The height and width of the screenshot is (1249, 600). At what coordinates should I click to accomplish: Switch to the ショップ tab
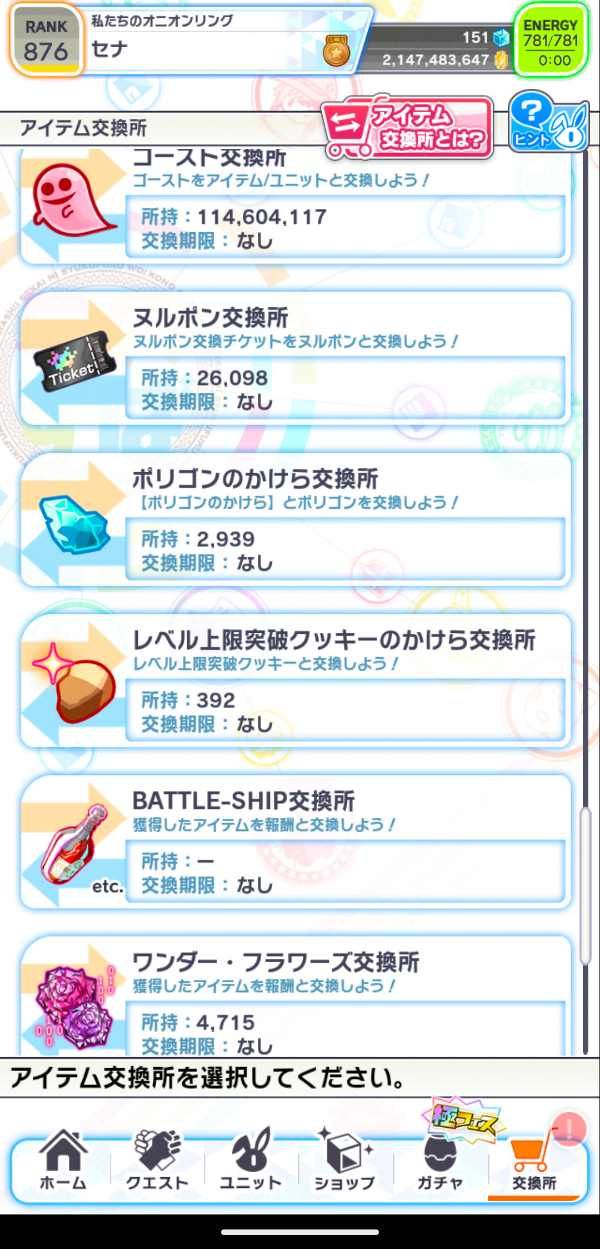344,1161
